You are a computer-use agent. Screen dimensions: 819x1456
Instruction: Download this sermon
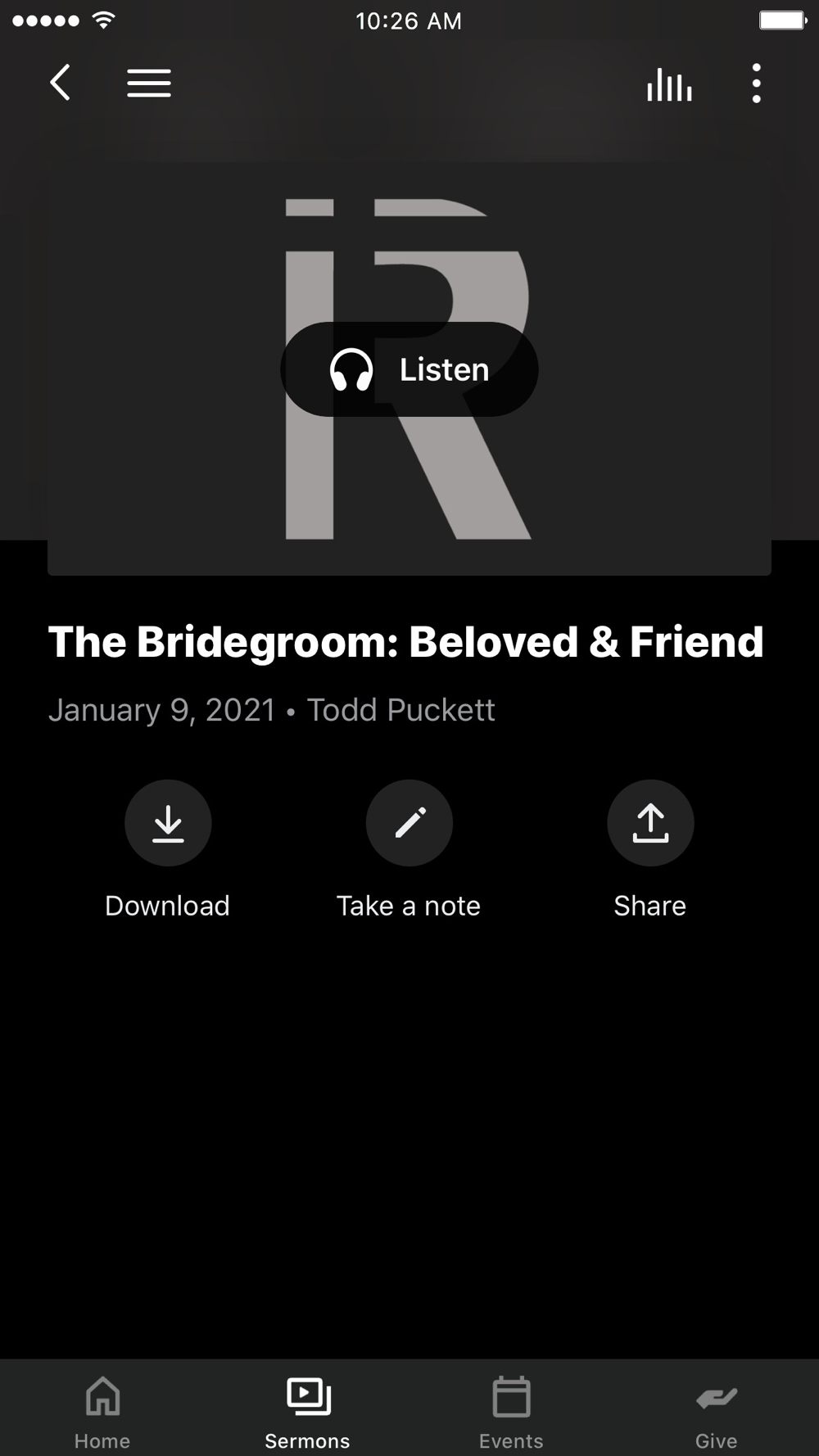click(x=168, y=849)
